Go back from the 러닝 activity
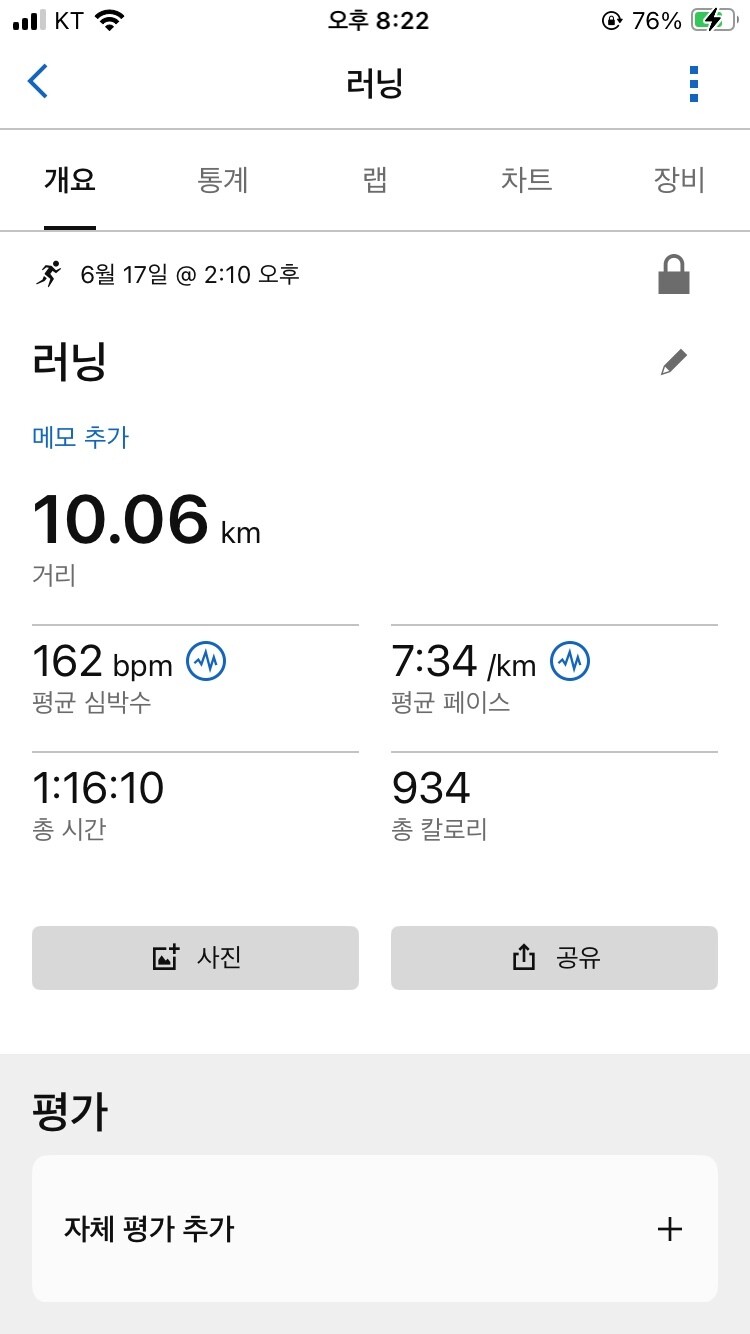 click(38, 82)
